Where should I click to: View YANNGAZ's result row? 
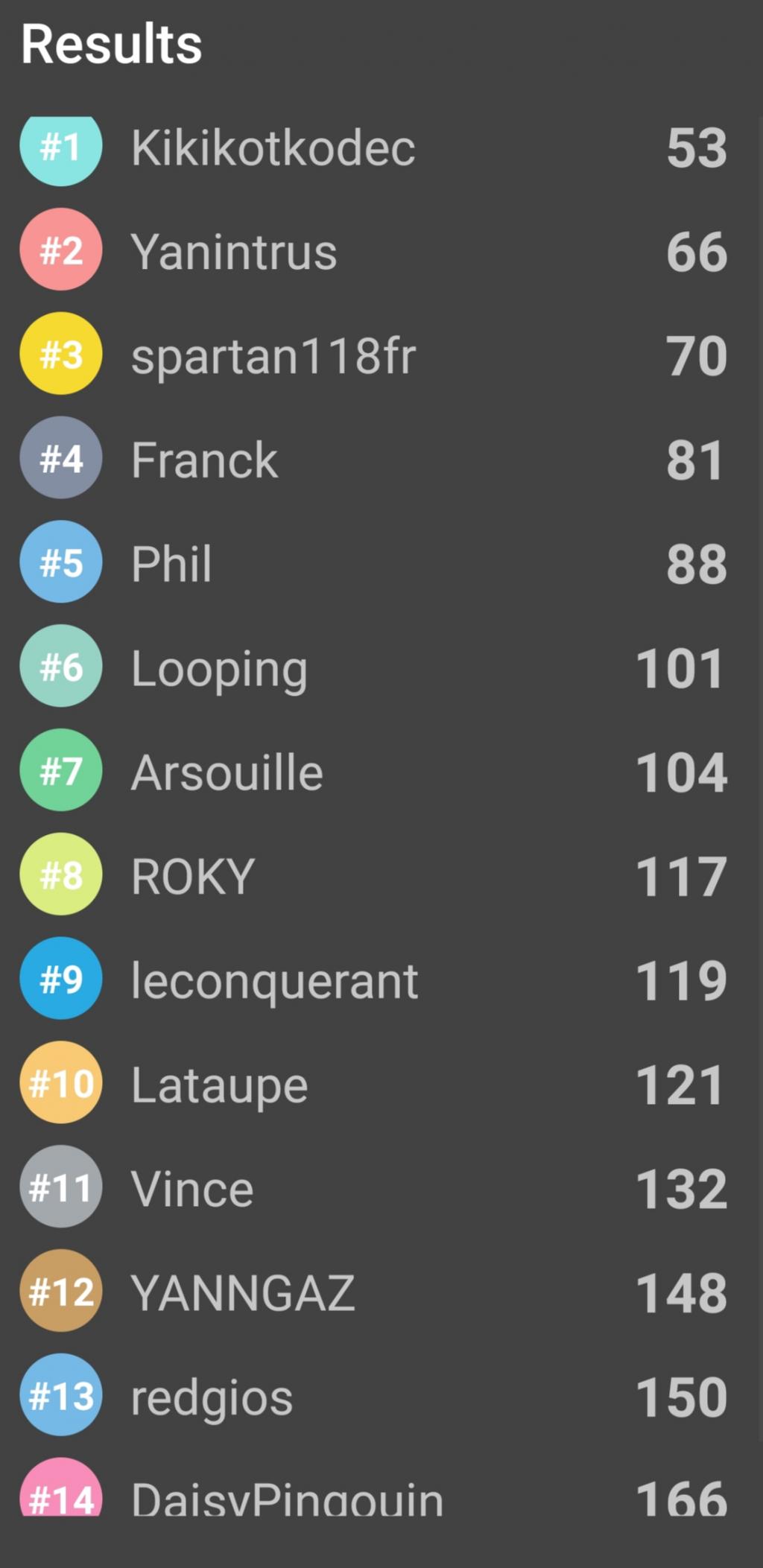[x=381, y=1293]
